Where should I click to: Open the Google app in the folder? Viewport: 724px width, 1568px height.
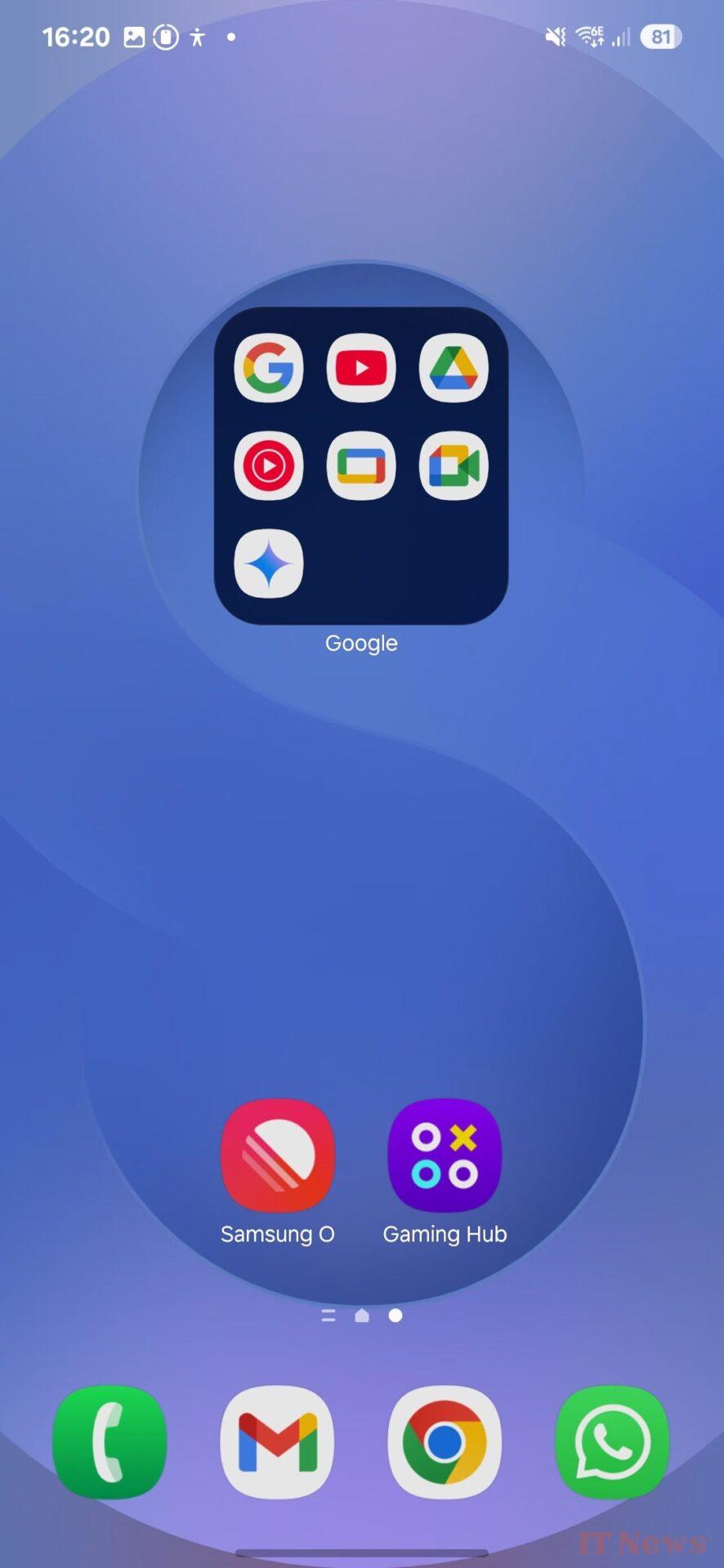click(x=269, y=368)
